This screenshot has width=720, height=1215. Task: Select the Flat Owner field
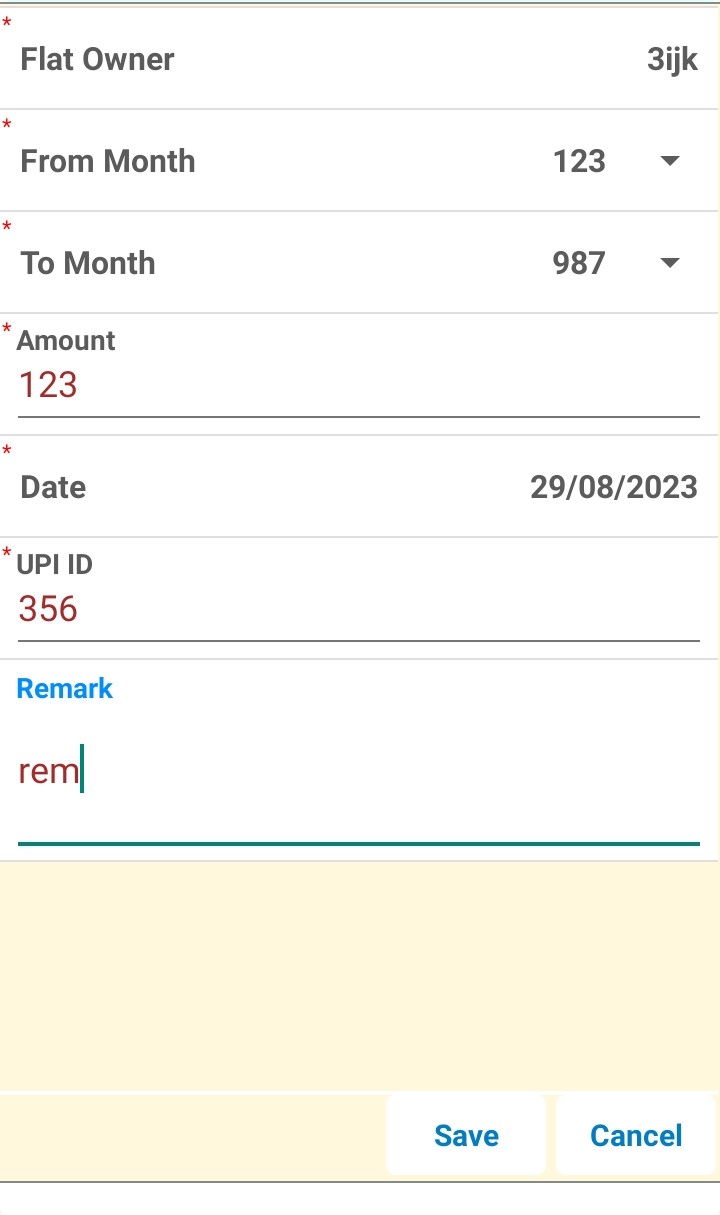(x=360, y=60)
